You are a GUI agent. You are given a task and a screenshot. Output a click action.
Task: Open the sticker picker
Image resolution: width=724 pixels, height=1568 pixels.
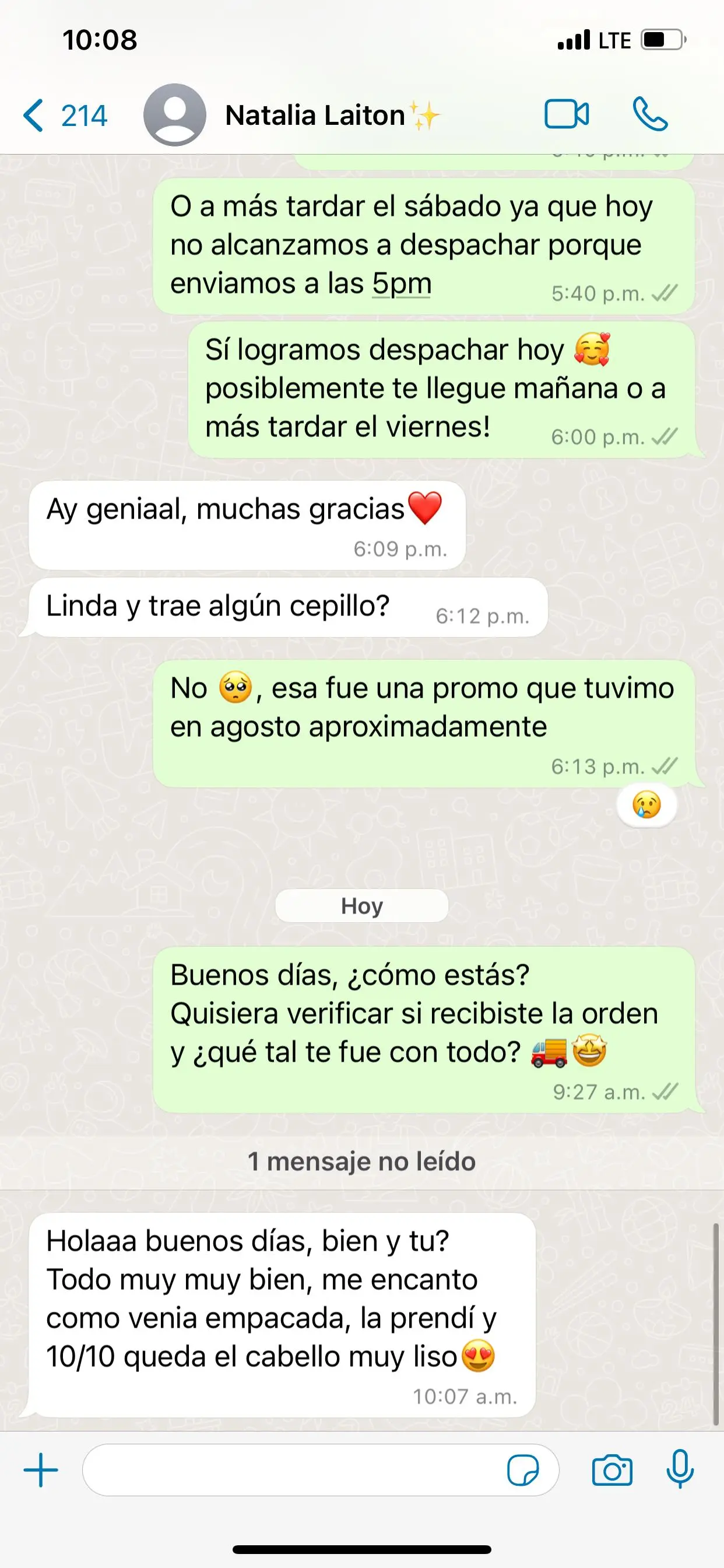[x=523, y=1471]
